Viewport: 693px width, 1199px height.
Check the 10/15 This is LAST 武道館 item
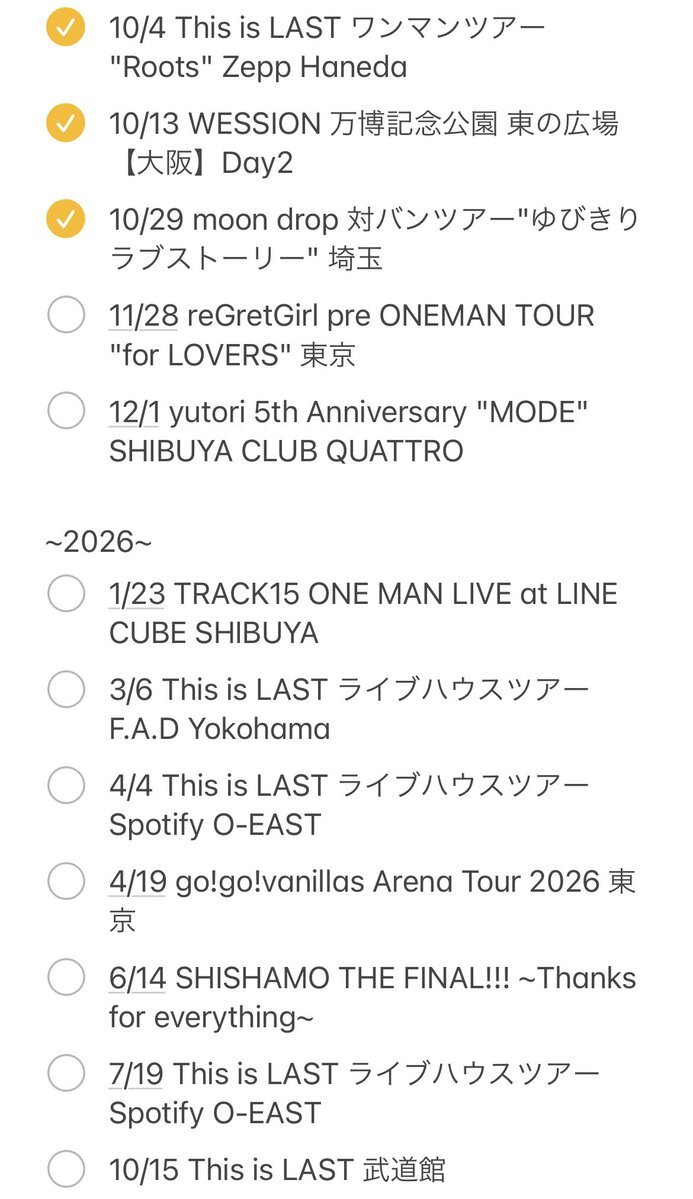tap(66, 1169)
